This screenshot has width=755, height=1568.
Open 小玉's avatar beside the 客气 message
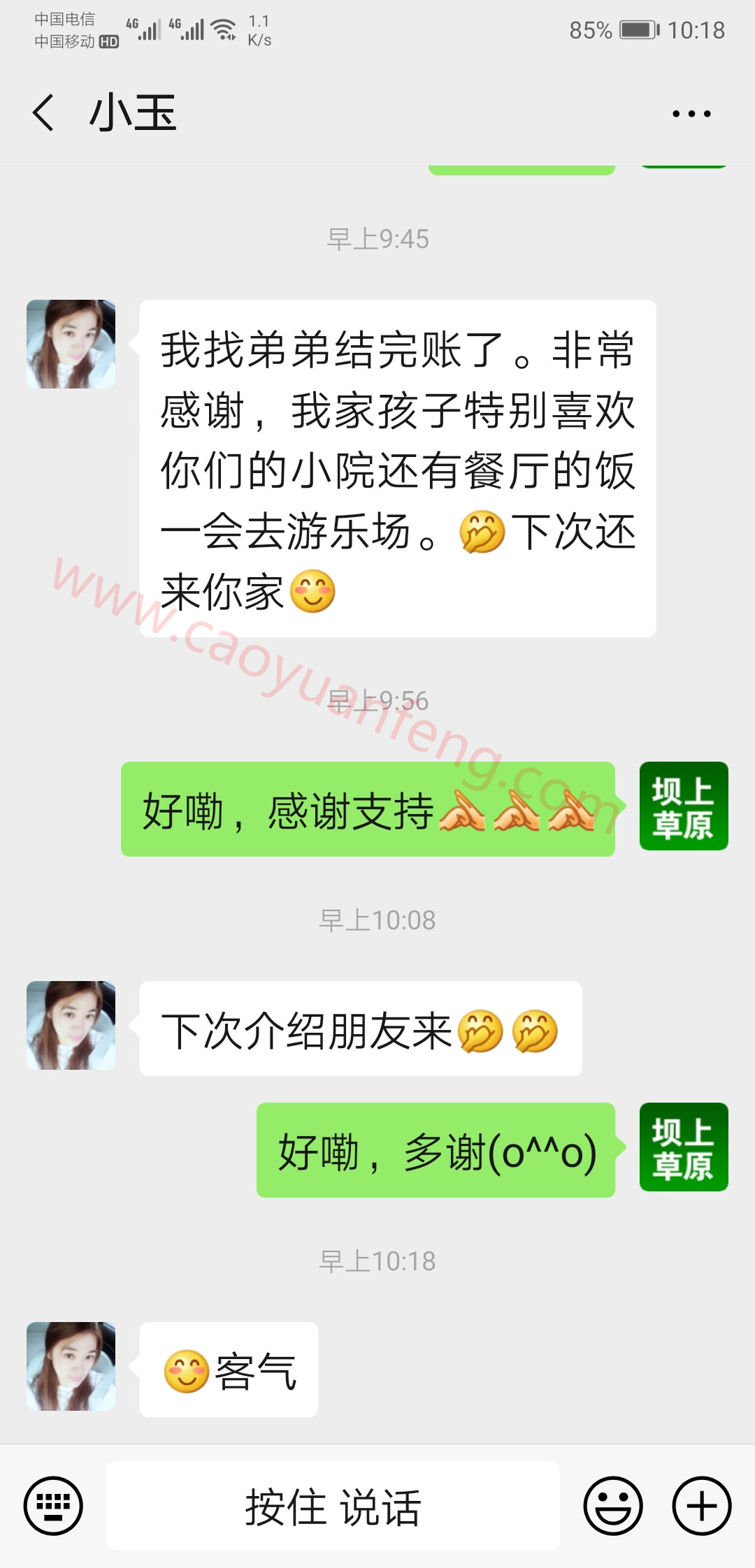tap(71, 1366)
